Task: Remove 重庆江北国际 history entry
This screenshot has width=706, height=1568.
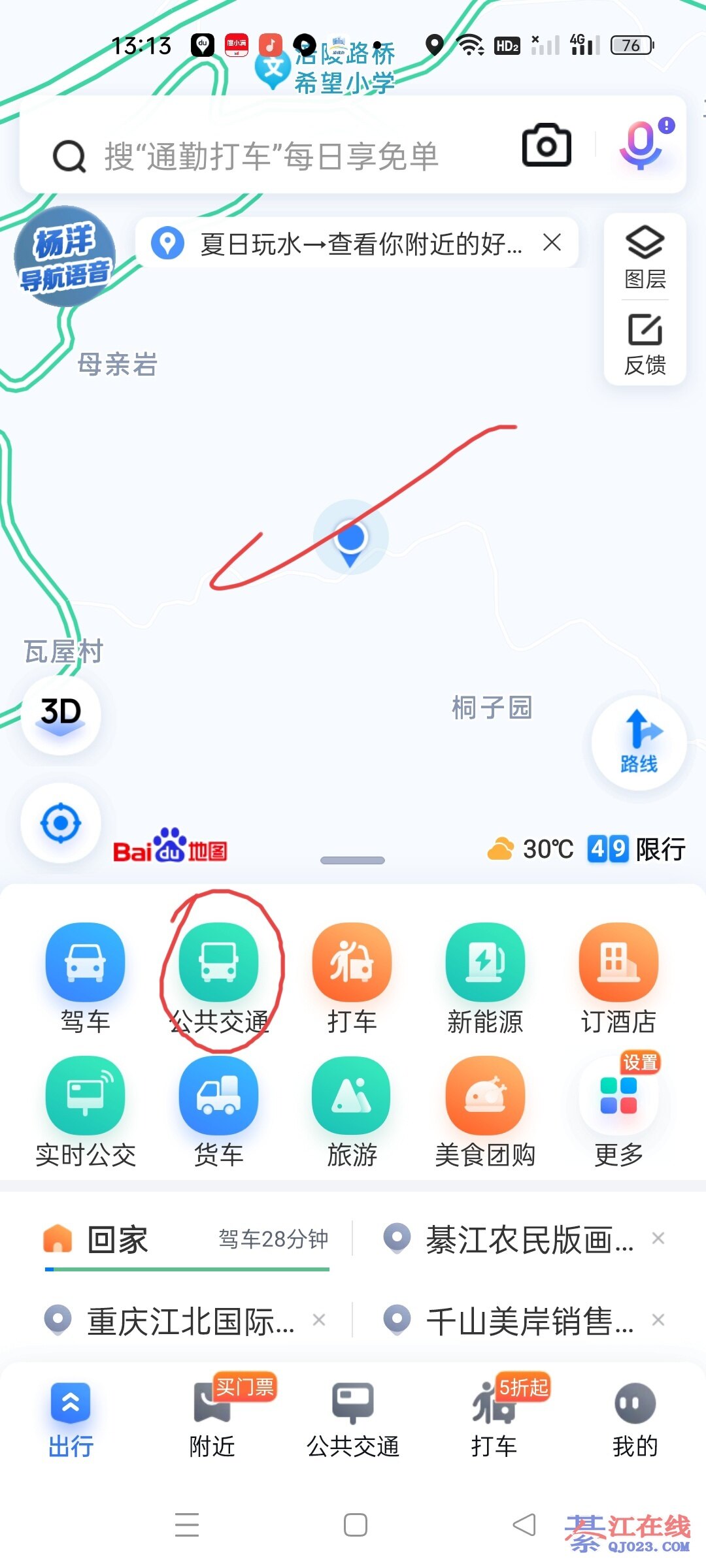Action: [319, 1320]
